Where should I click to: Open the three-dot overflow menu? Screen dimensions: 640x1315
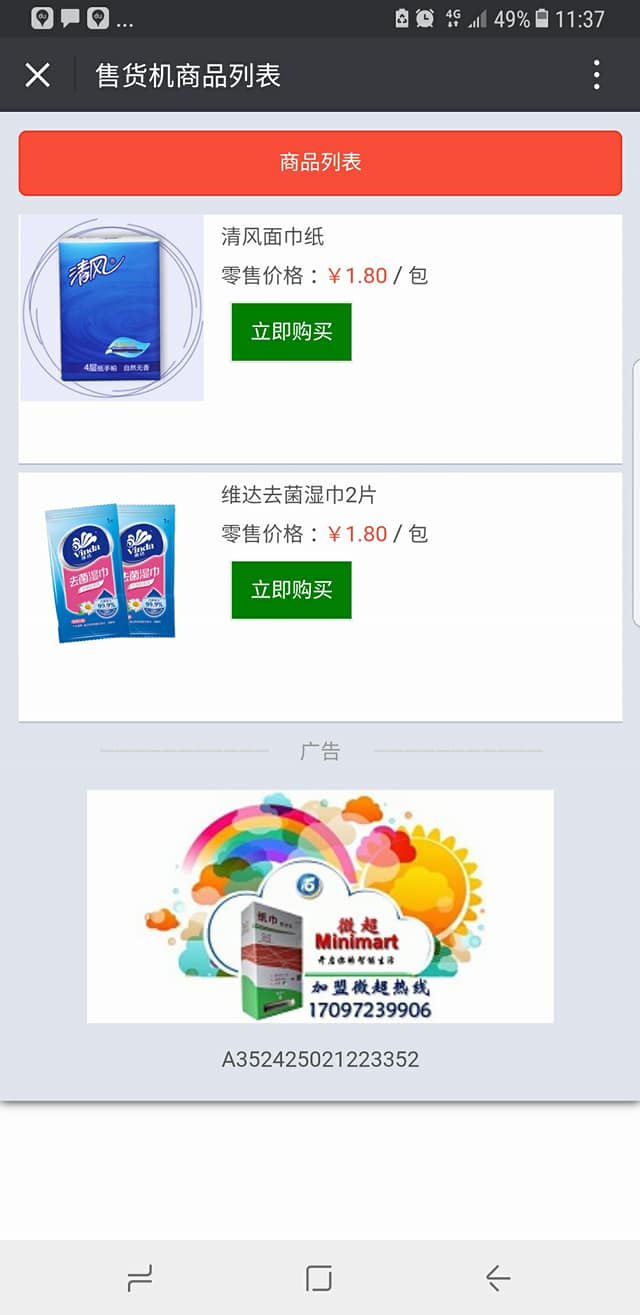click(x=596, y=75)
